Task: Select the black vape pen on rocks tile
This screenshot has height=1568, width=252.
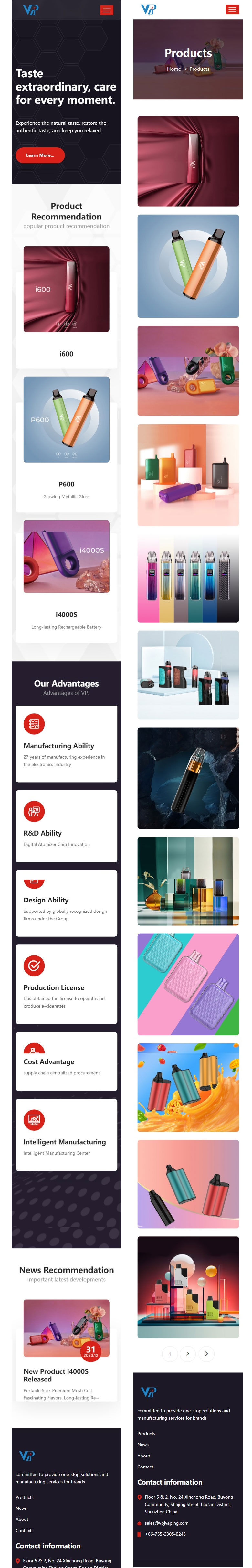Action: [x=188, y=778]
